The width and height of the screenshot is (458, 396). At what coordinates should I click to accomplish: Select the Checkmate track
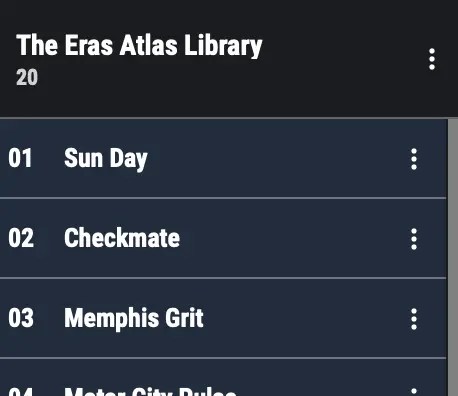223,238
